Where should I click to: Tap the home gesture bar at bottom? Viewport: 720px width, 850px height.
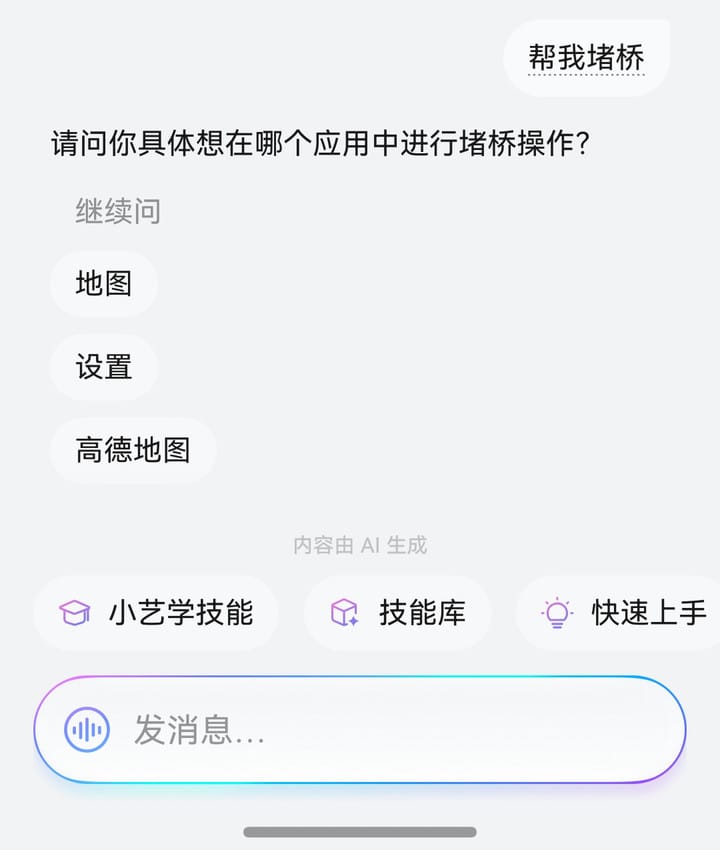(360, 831)
